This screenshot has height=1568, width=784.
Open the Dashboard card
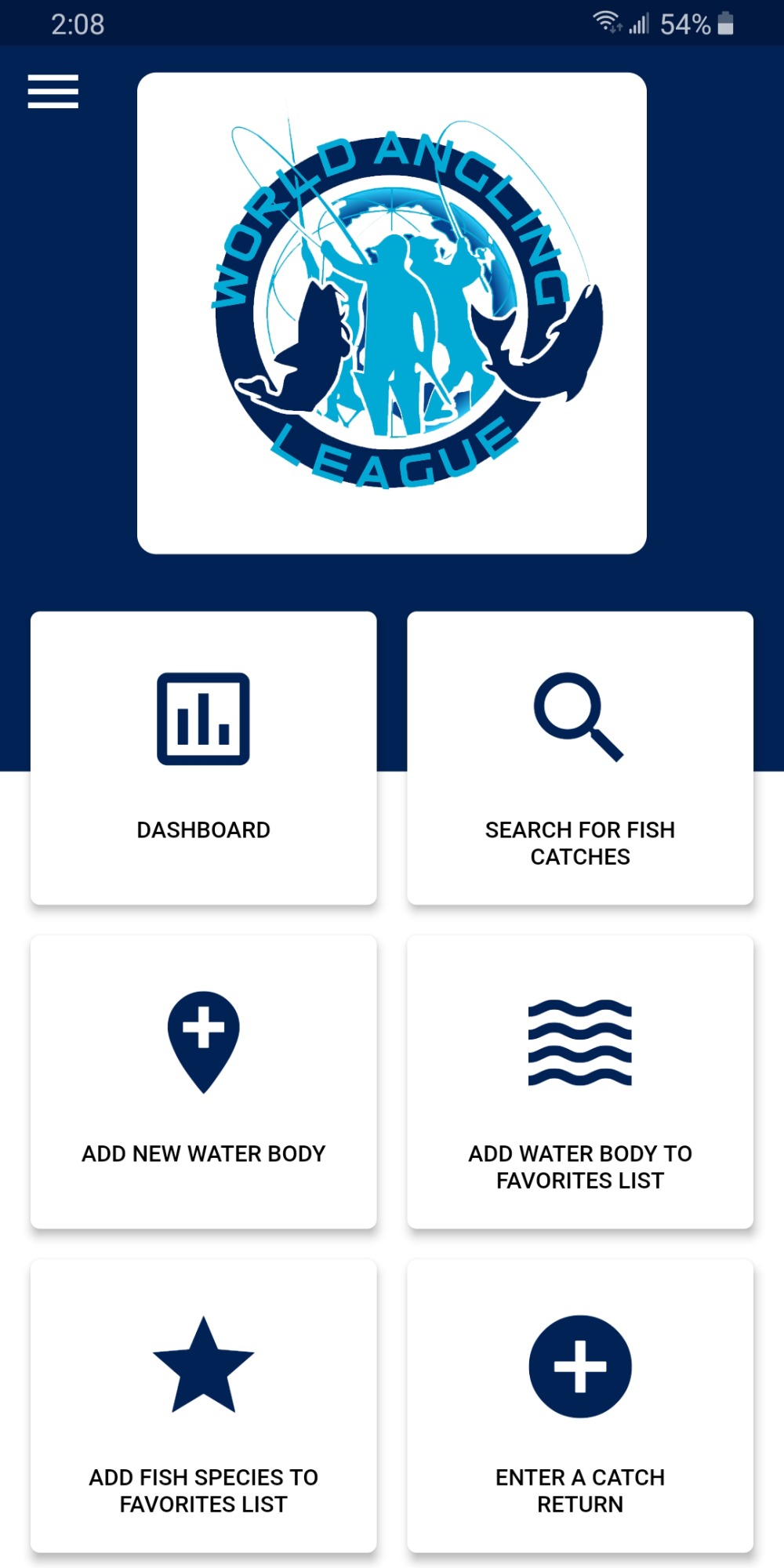click(203, 757)
